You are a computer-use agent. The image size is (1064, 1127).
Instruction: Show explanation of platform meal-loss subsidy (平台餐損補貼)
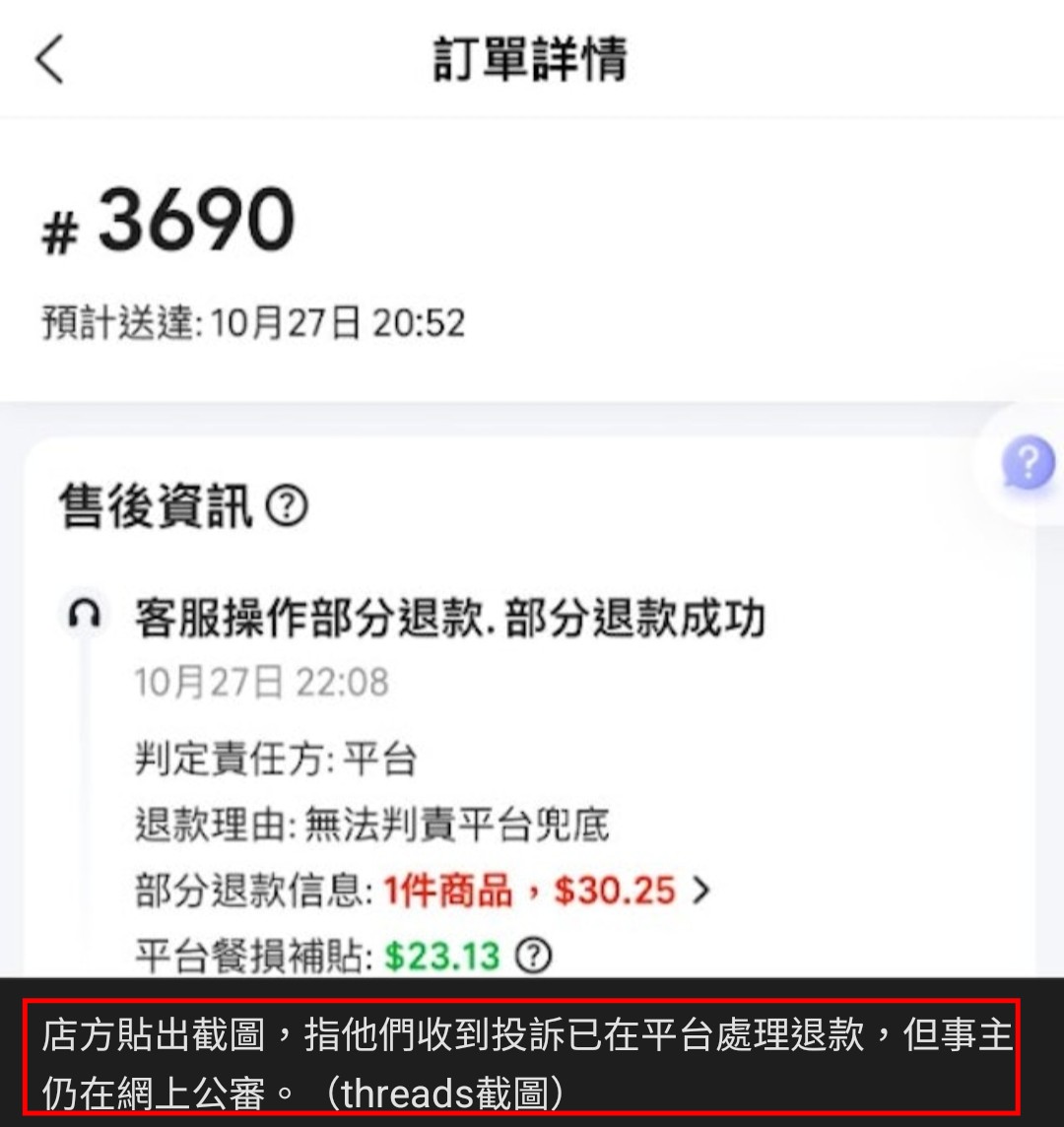533,955
